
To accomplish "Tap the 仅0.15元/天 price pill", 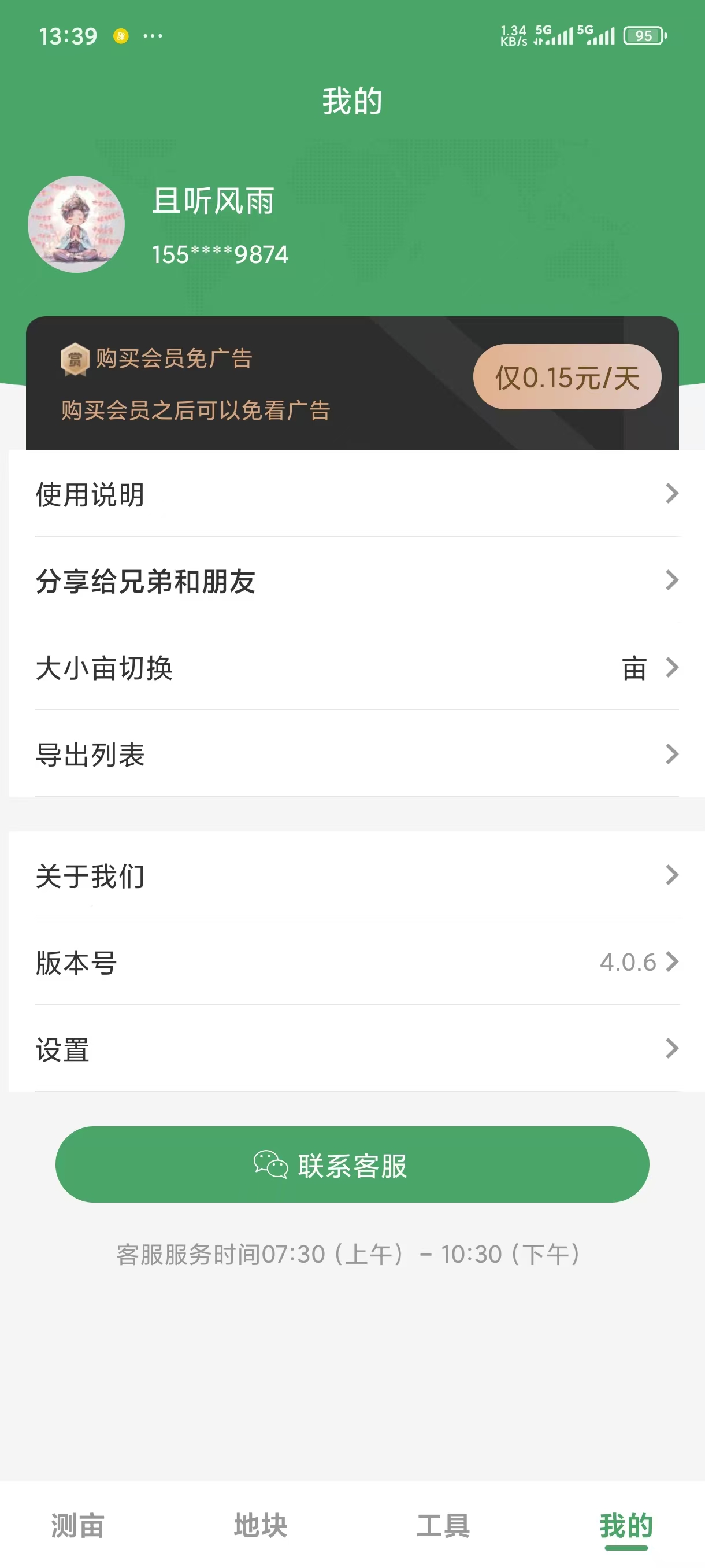I will tap(567, 377).
